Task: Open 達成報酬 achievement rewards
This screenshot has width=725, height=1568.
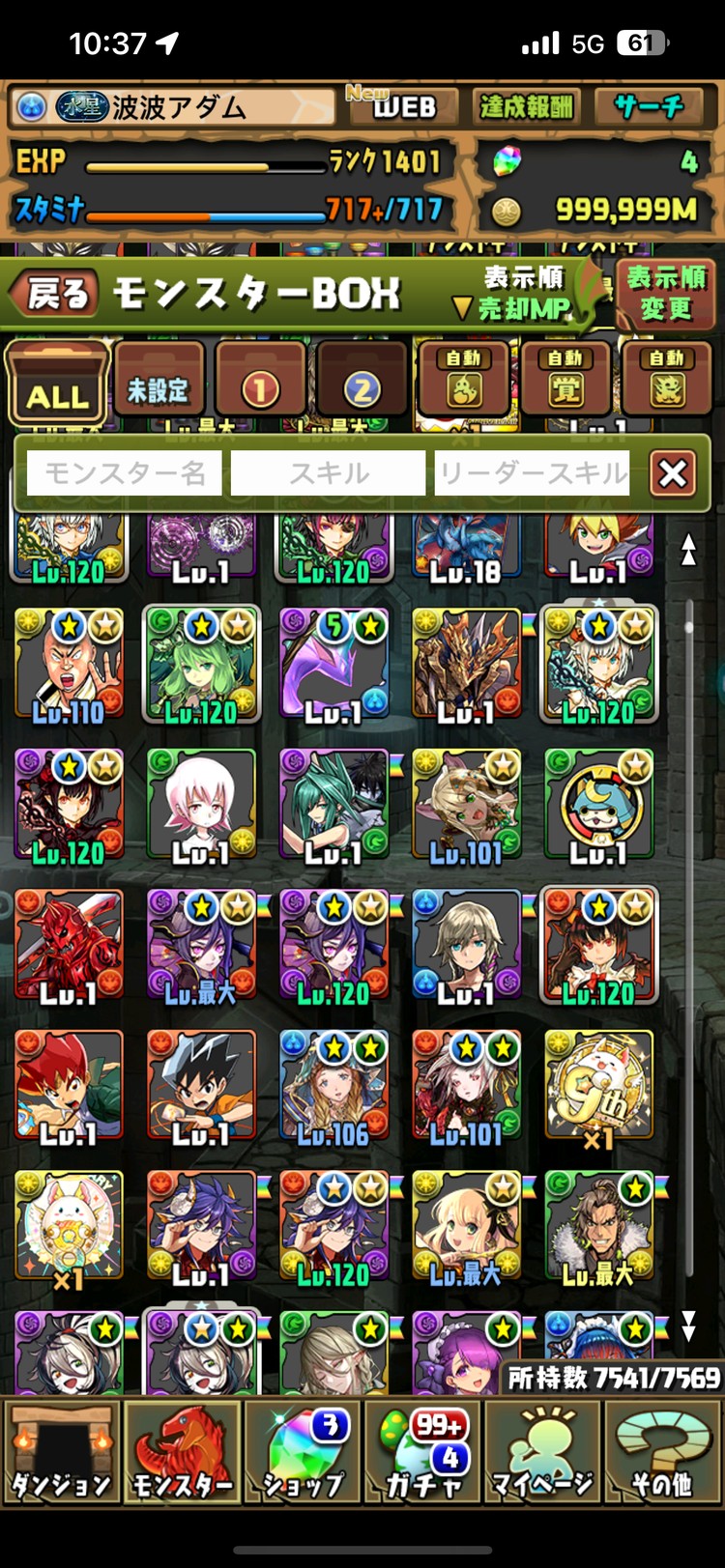Action: (x=527, y=105)
